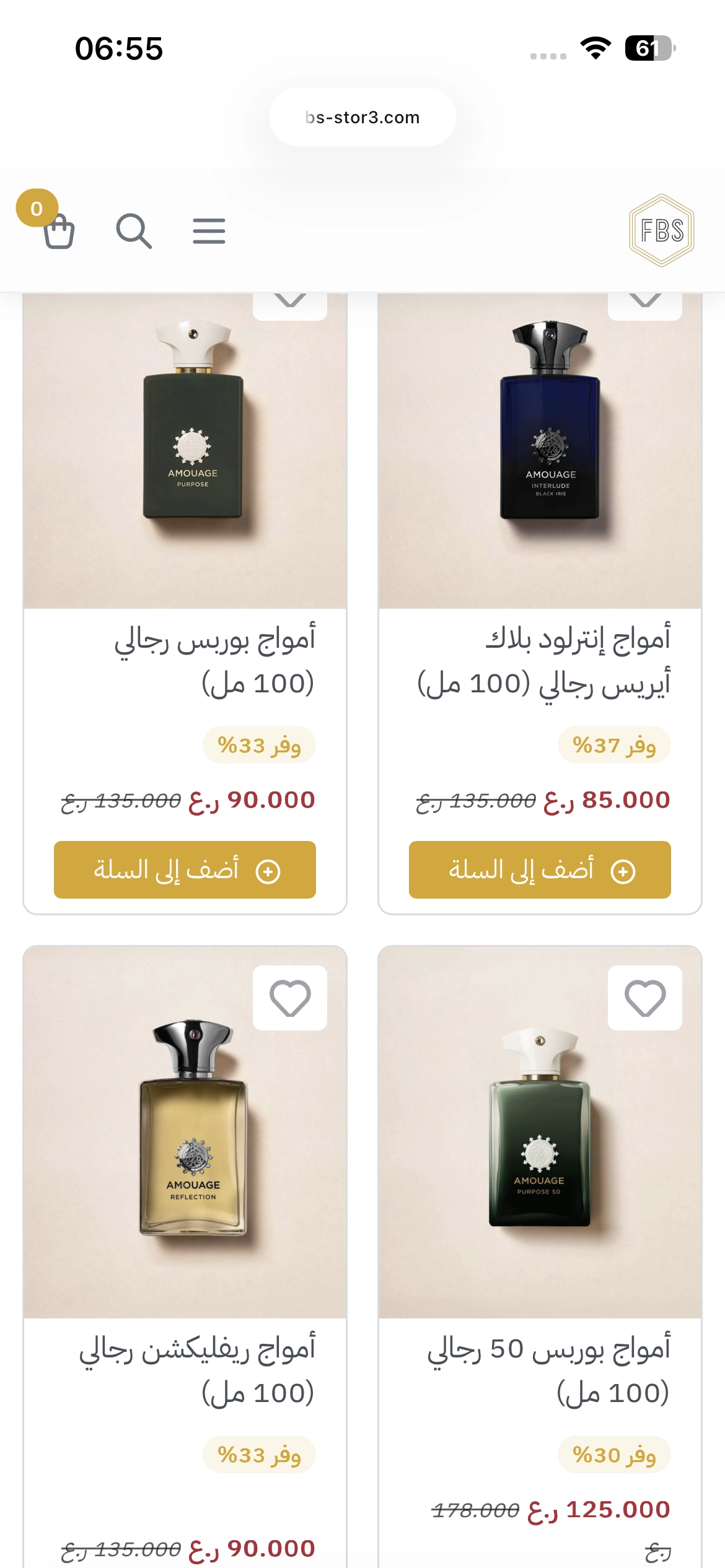This screenshot has width=725, height=1568.
Task: Tap أضف إلى السلة for أمواج بوربس رجالي
Action: click(183, 871)
